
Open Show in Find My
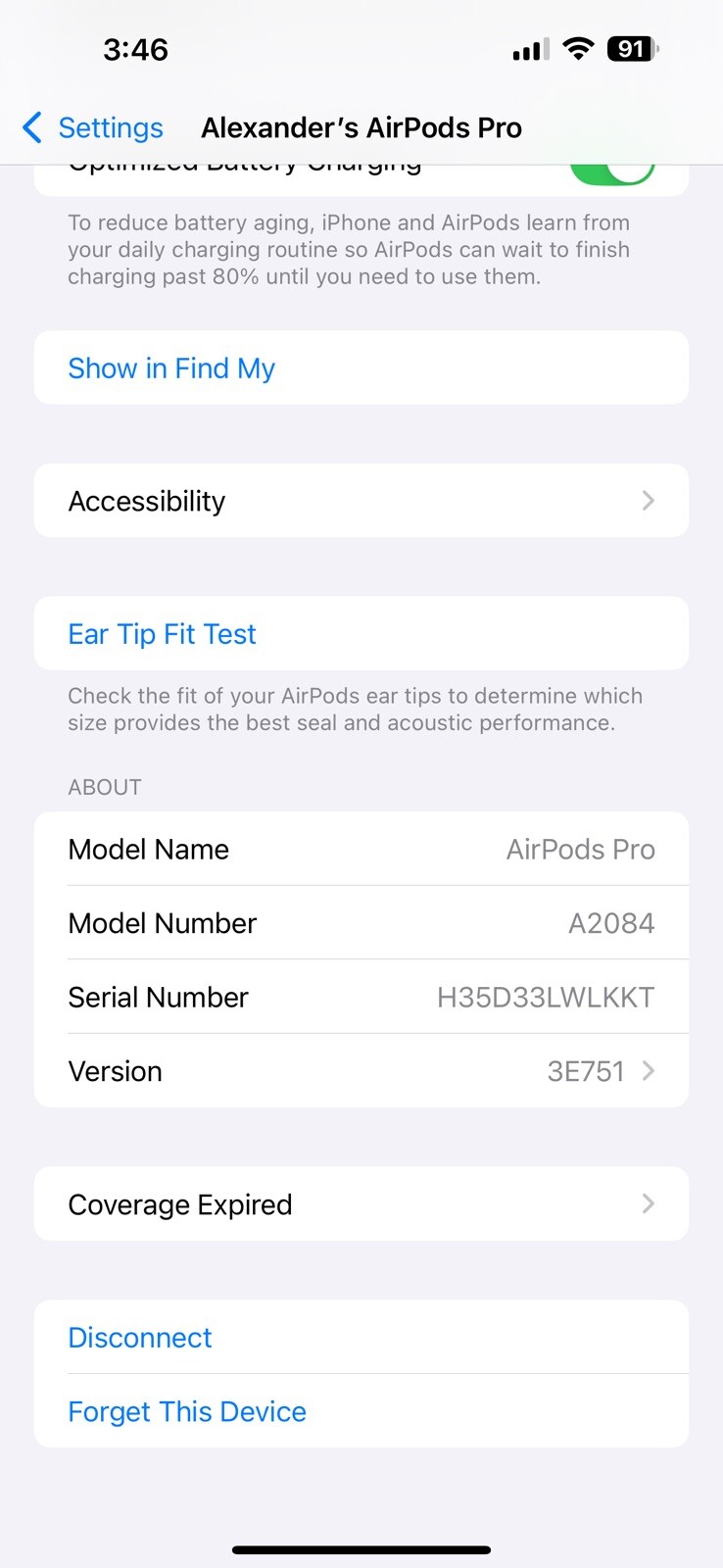[171, 368]
